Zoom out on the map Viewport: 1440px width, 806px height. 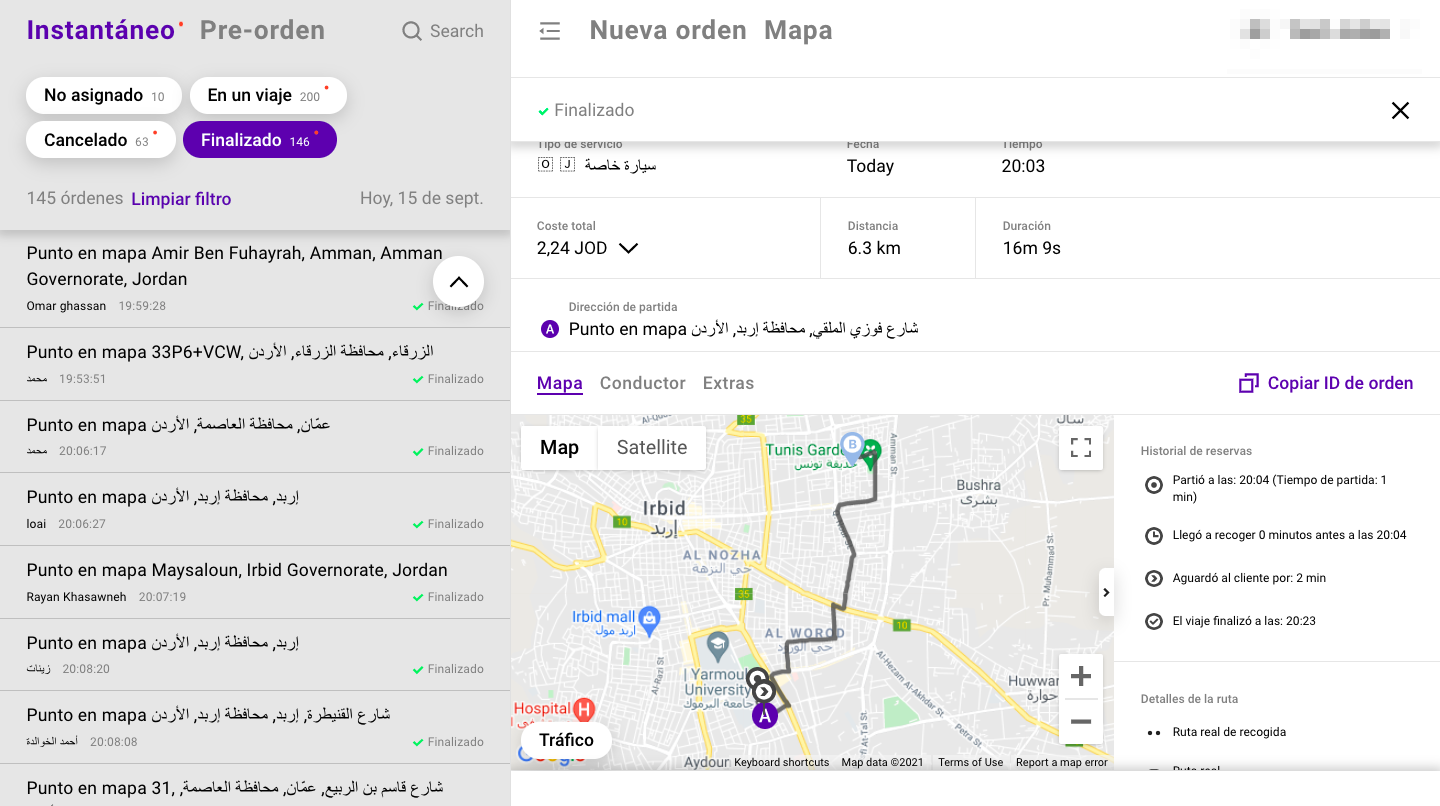1080,721
